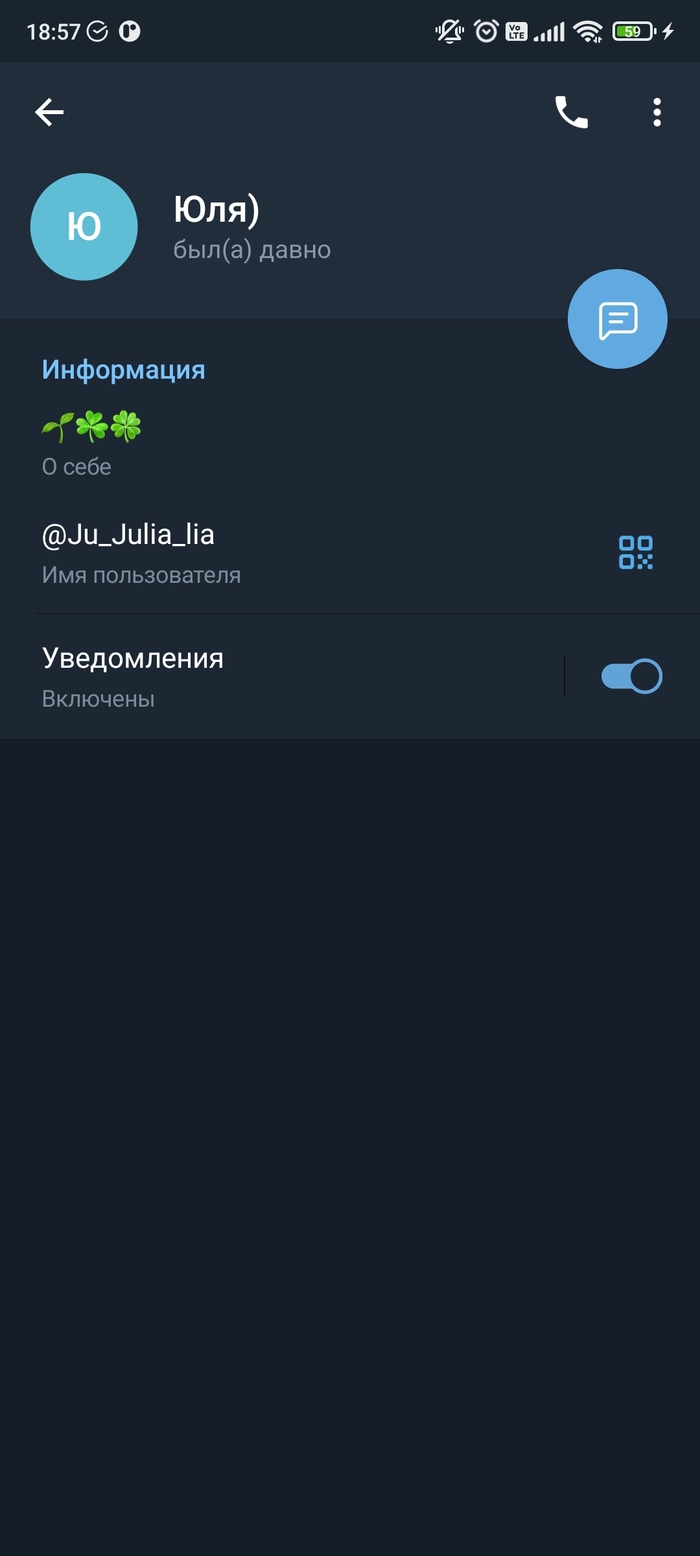Open the three-dot overflow menu
Image resolution: width=700 pixels, height=1556 pixels.
pyautogui.click(x=656, y=112)
